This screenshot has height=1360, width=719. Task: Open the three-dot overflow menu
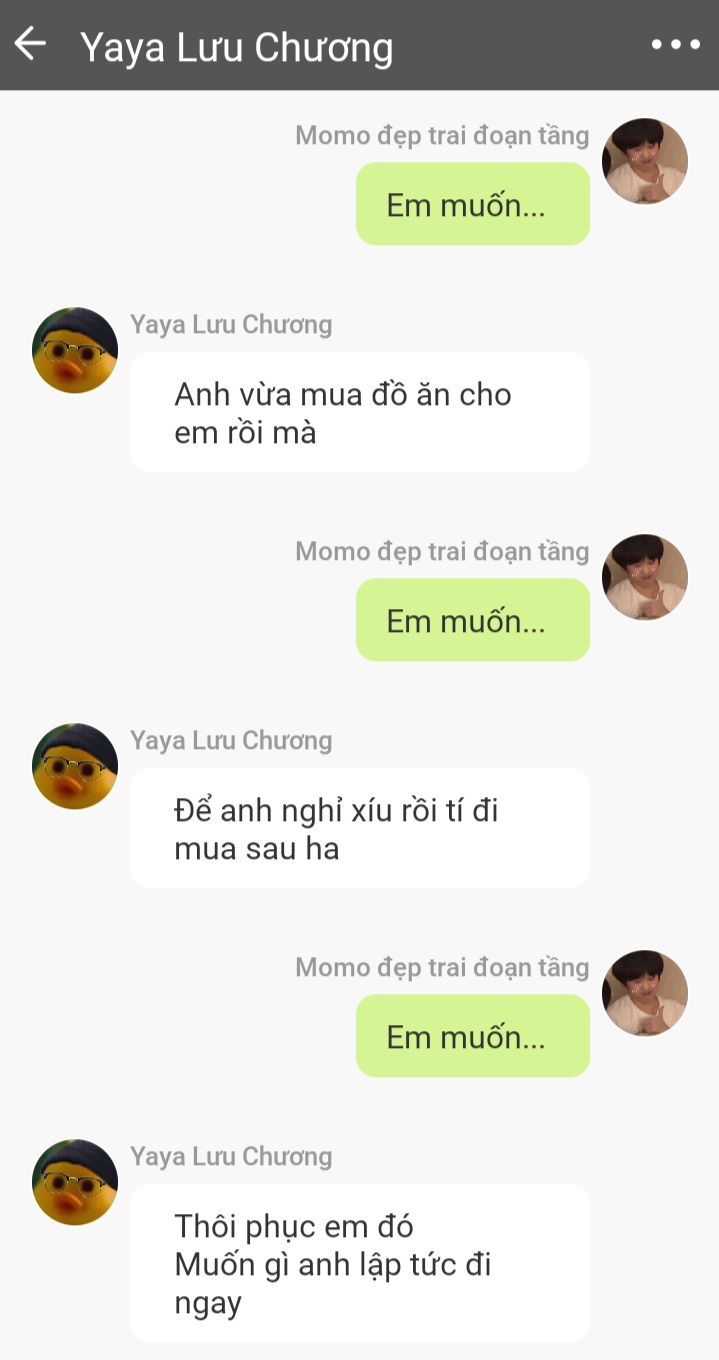click(675, 45)
